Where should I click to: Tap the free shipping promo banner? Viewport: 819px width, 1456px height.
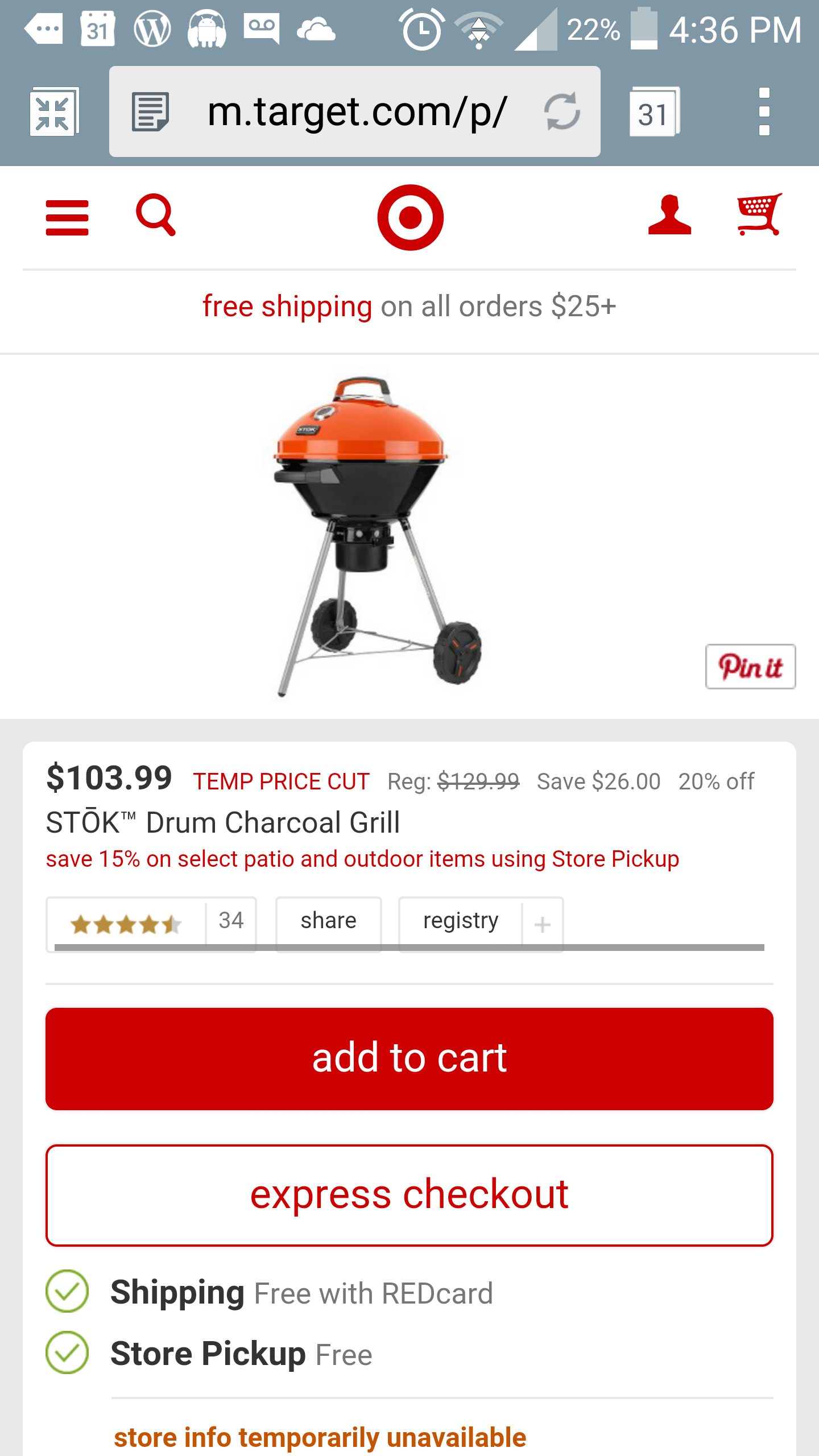tap(409, 307)
